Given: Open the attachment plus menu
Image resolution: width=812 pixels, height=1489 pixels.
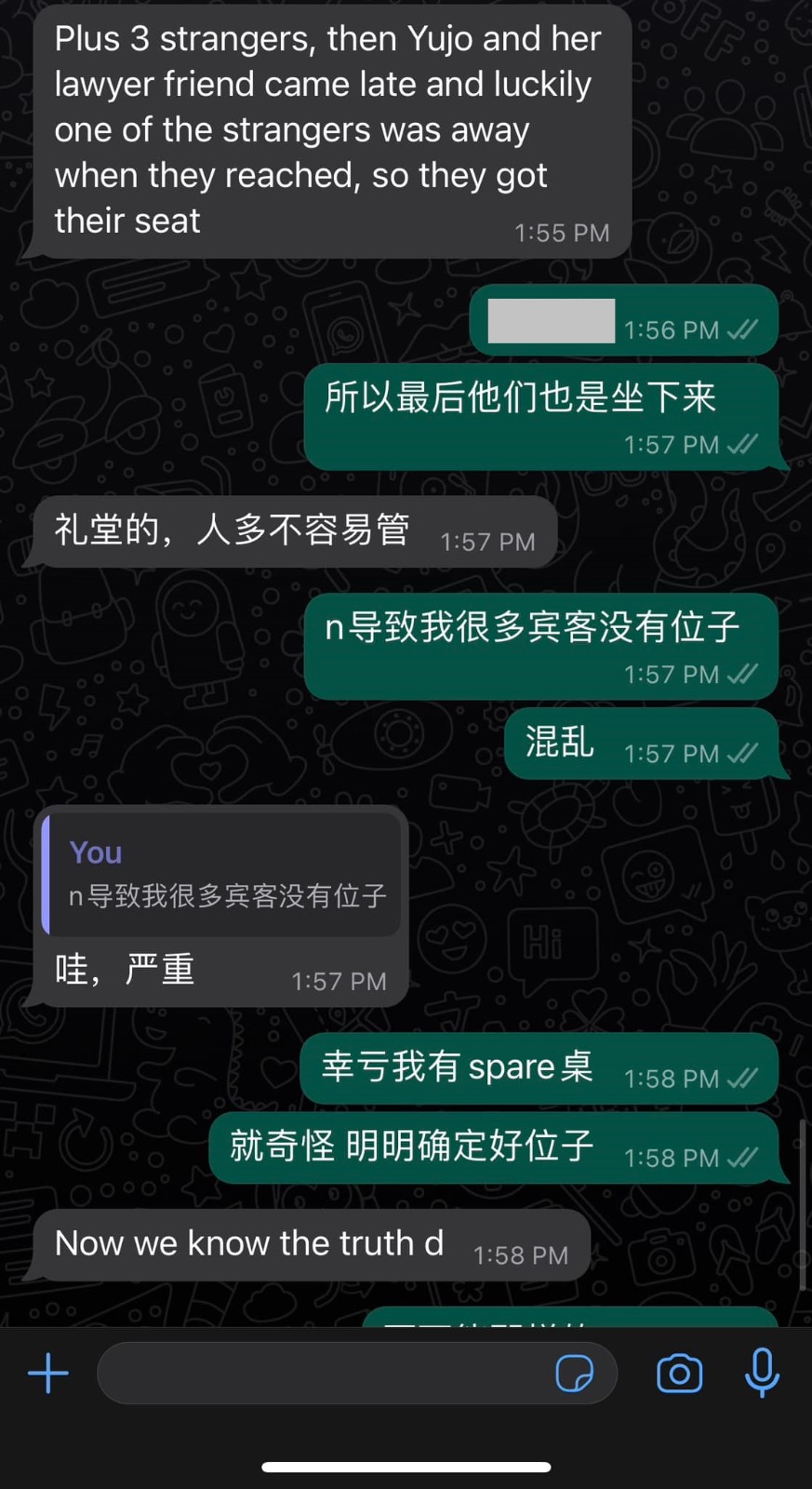Looking at the screenshot, I should [48, 1374].
